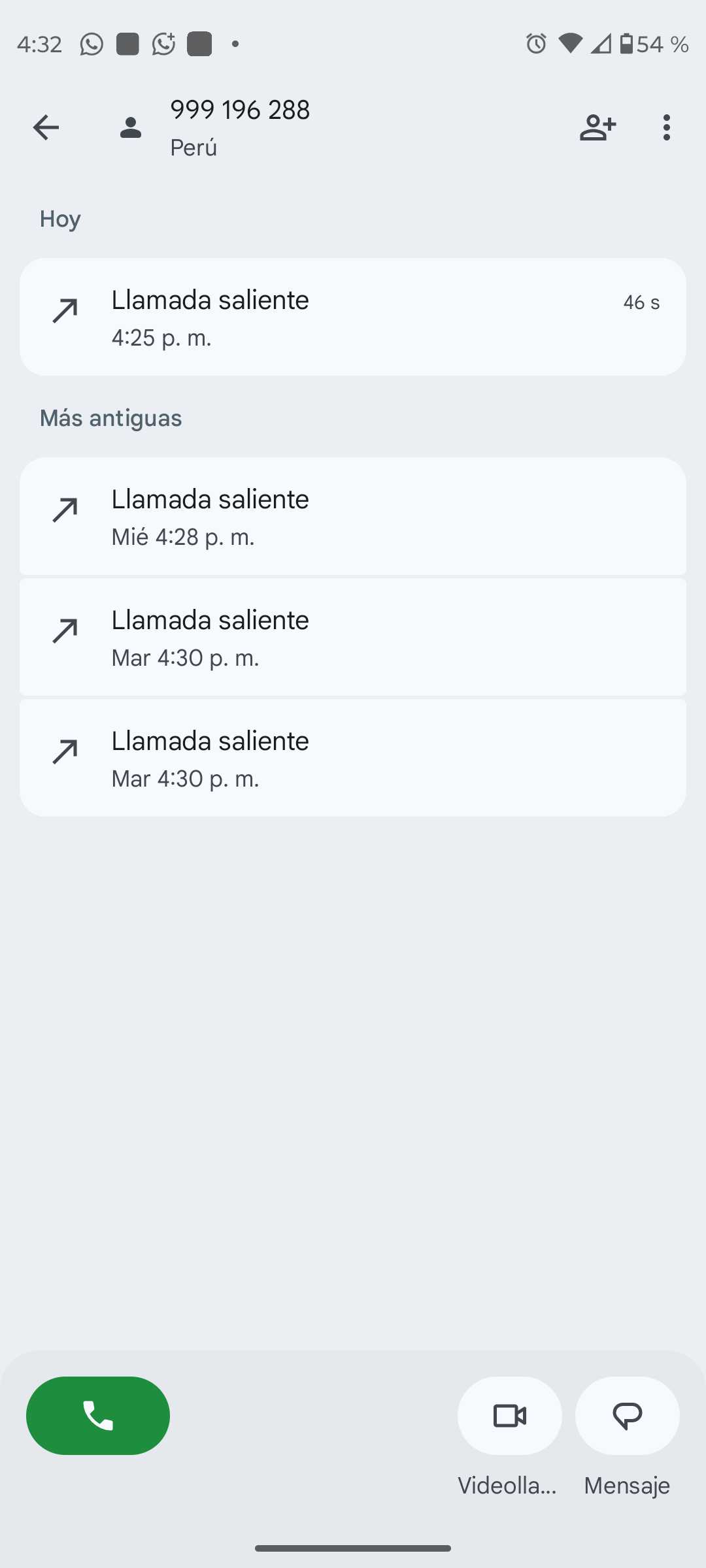Screen dimensions: 706x1568
Task: Open the three-dot overflow menu
Action: pyautogui.click(x=666, y=127)
